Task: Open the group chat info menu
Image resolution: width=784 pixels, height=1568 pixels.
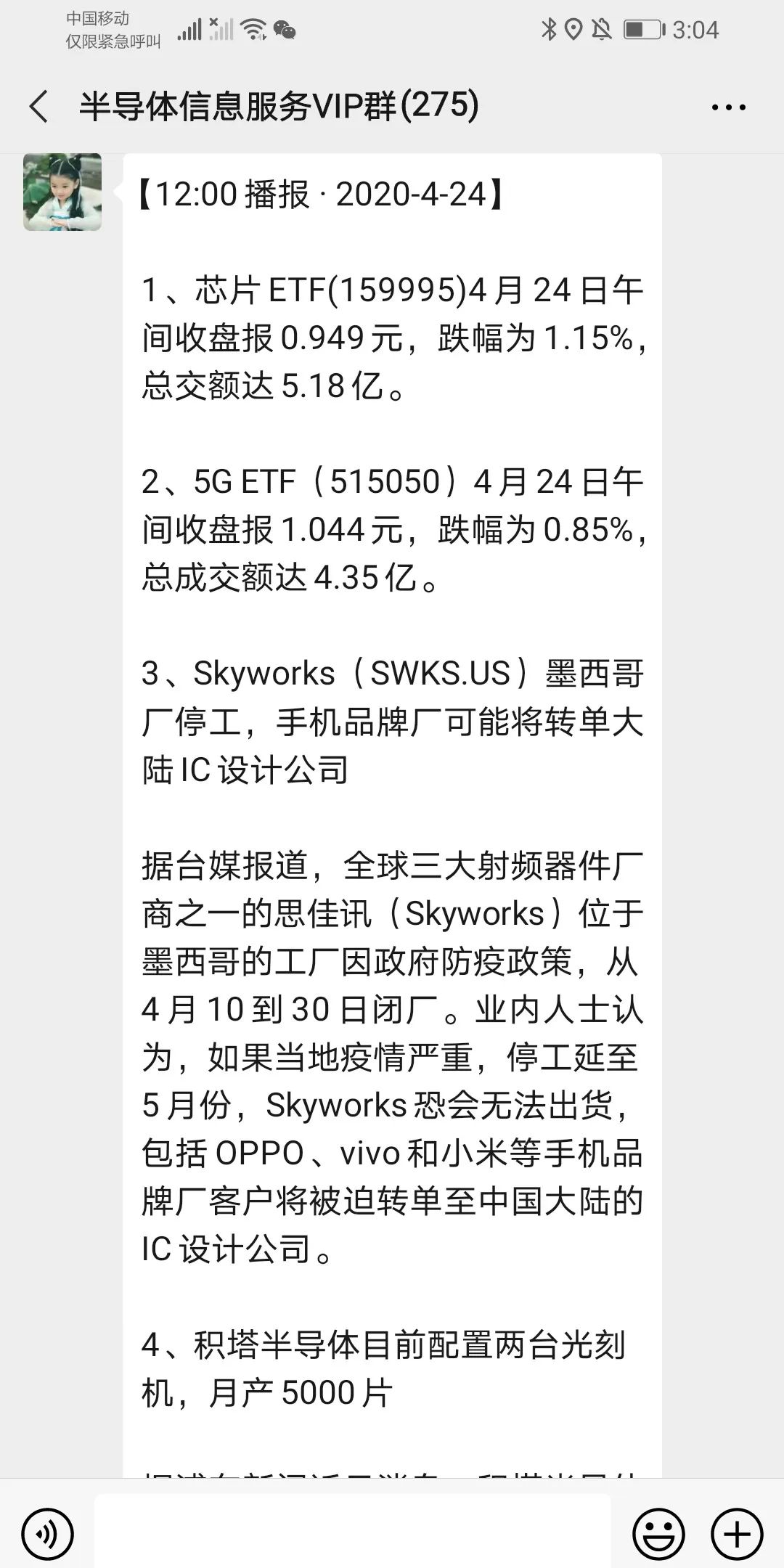Action: coord(728,107)
